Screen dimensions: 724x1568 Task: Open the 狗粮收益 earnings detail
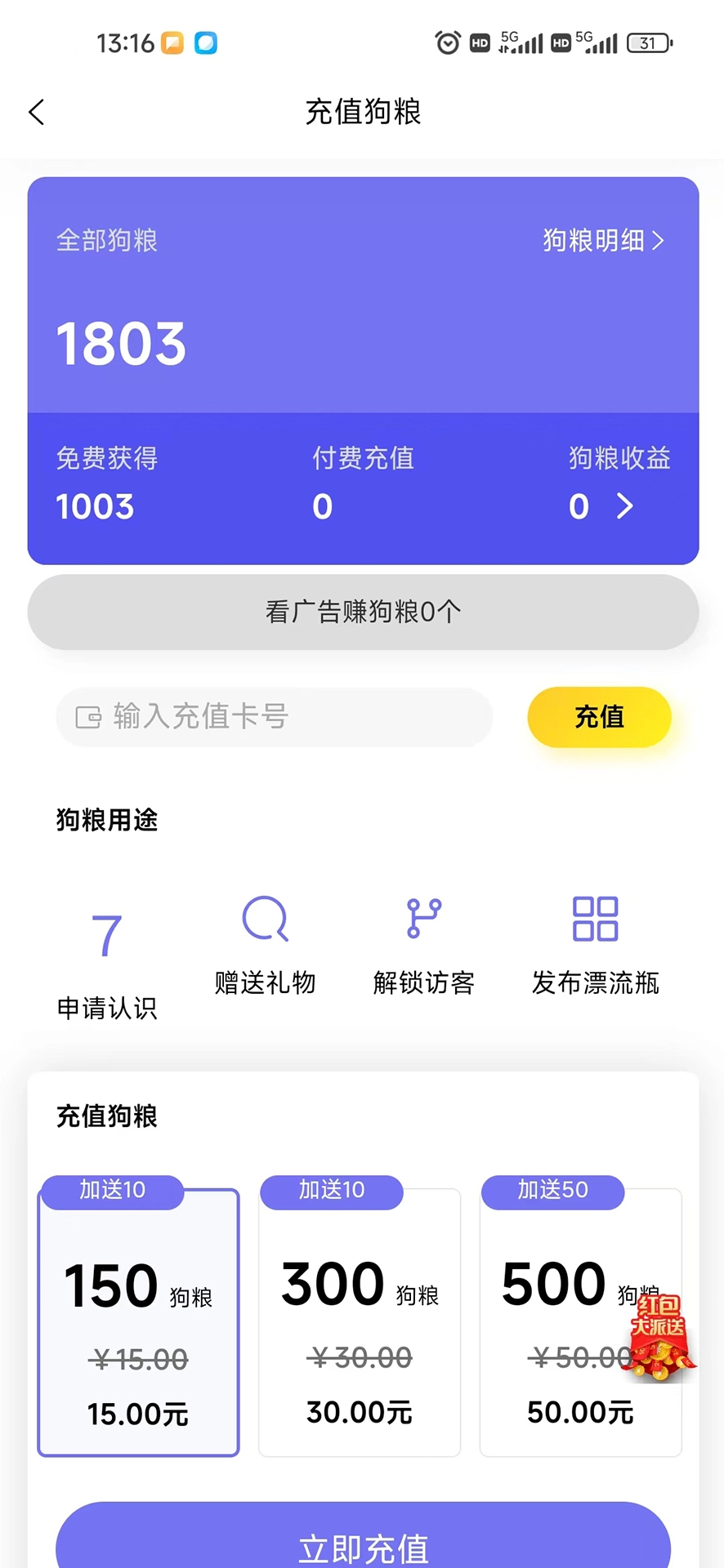tap(619, 458)
